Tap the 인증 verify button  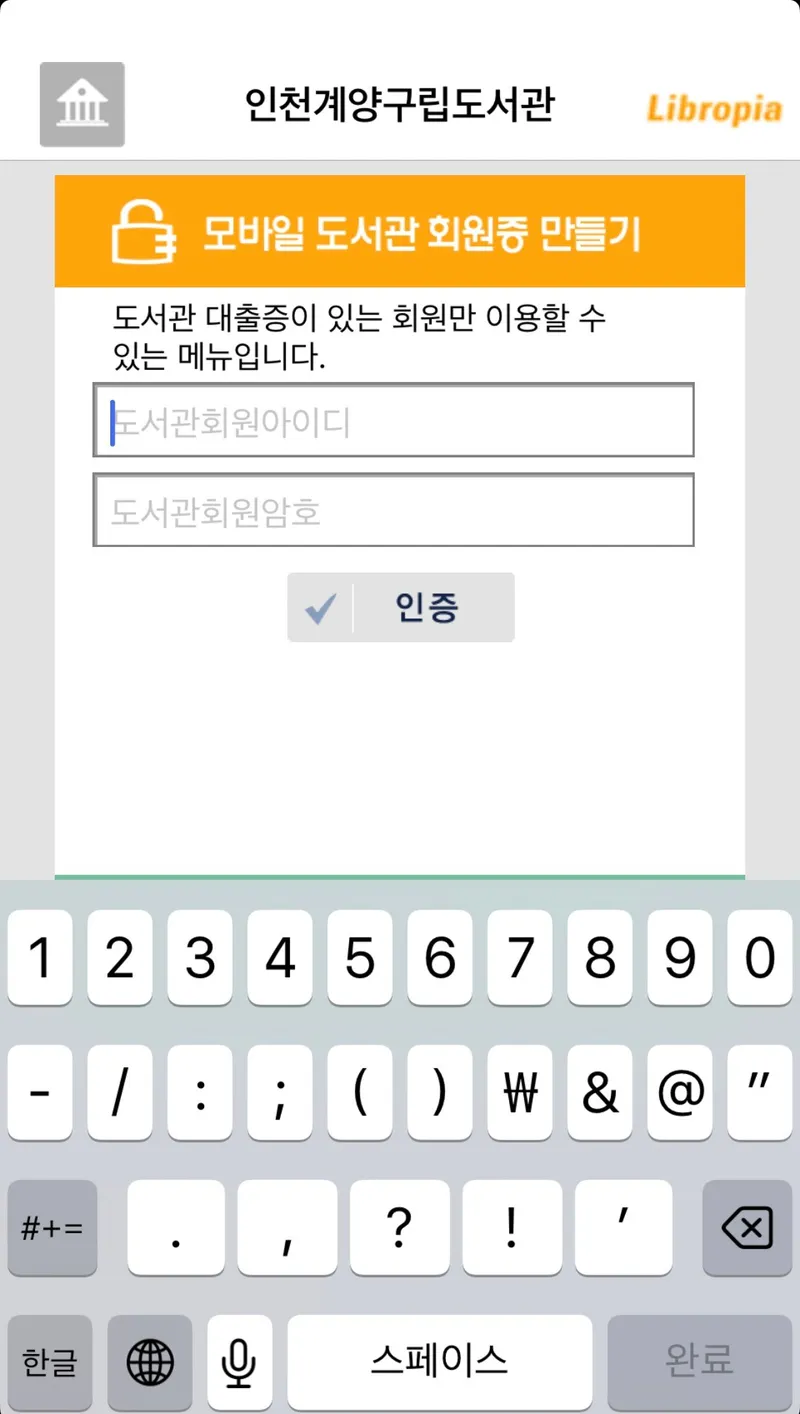click(x=400, y=607)
